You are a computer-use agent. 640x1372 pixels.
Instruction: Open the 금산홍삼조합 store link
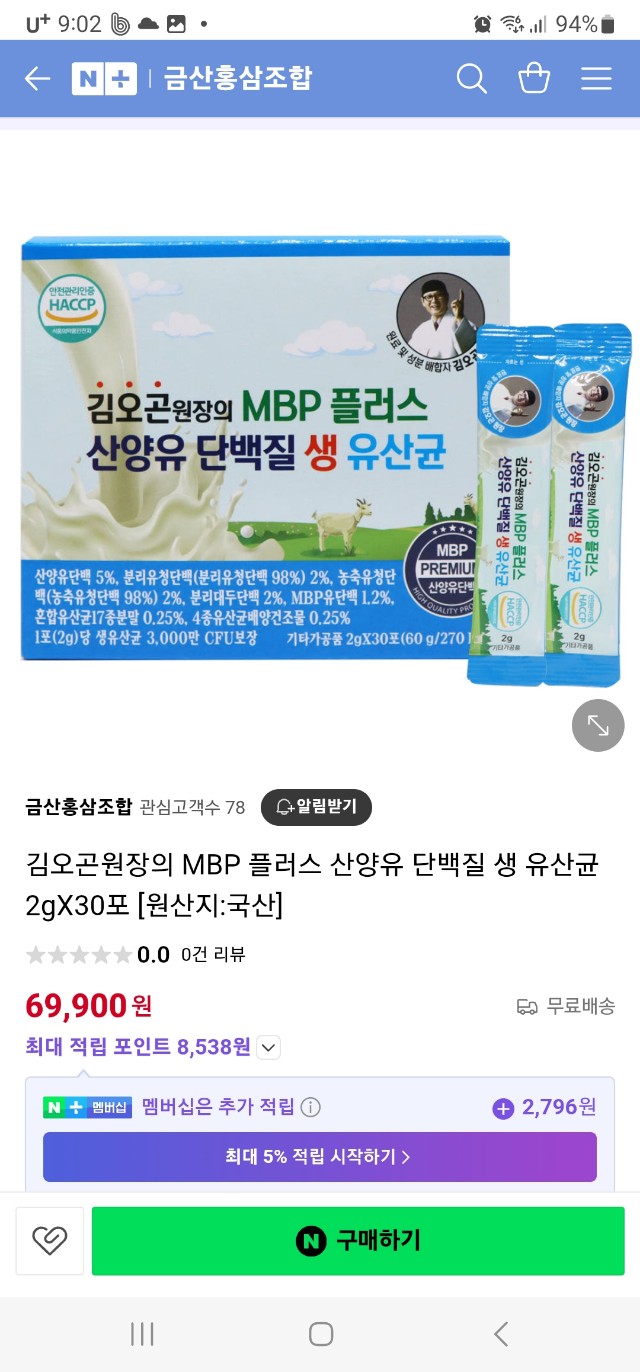[78, 807]
